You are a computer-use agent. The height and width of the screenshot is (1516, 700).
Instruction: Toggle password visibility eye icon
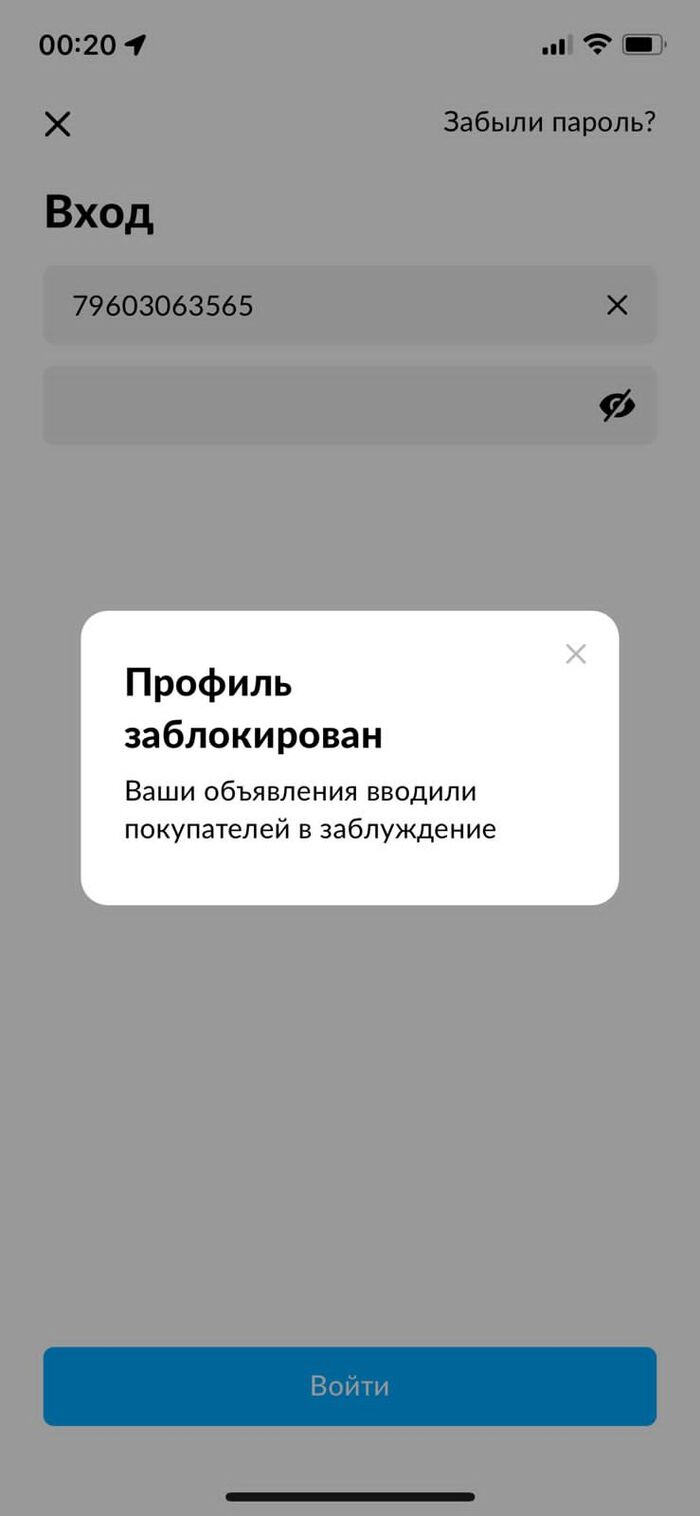pos(617,406)
